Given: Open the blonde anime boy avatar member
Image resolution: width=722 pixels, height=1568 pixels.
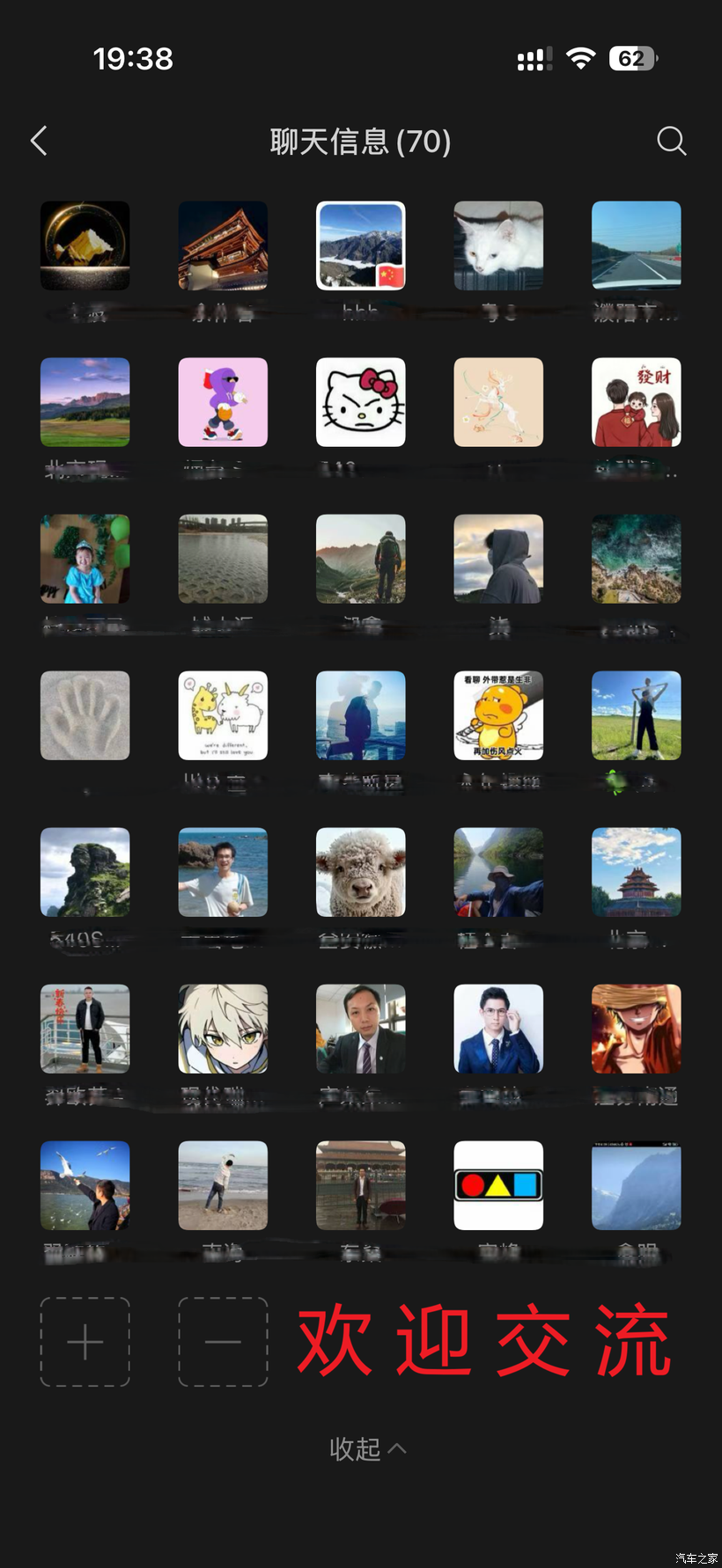Looking at the screenshot, I should [223, 1029].
